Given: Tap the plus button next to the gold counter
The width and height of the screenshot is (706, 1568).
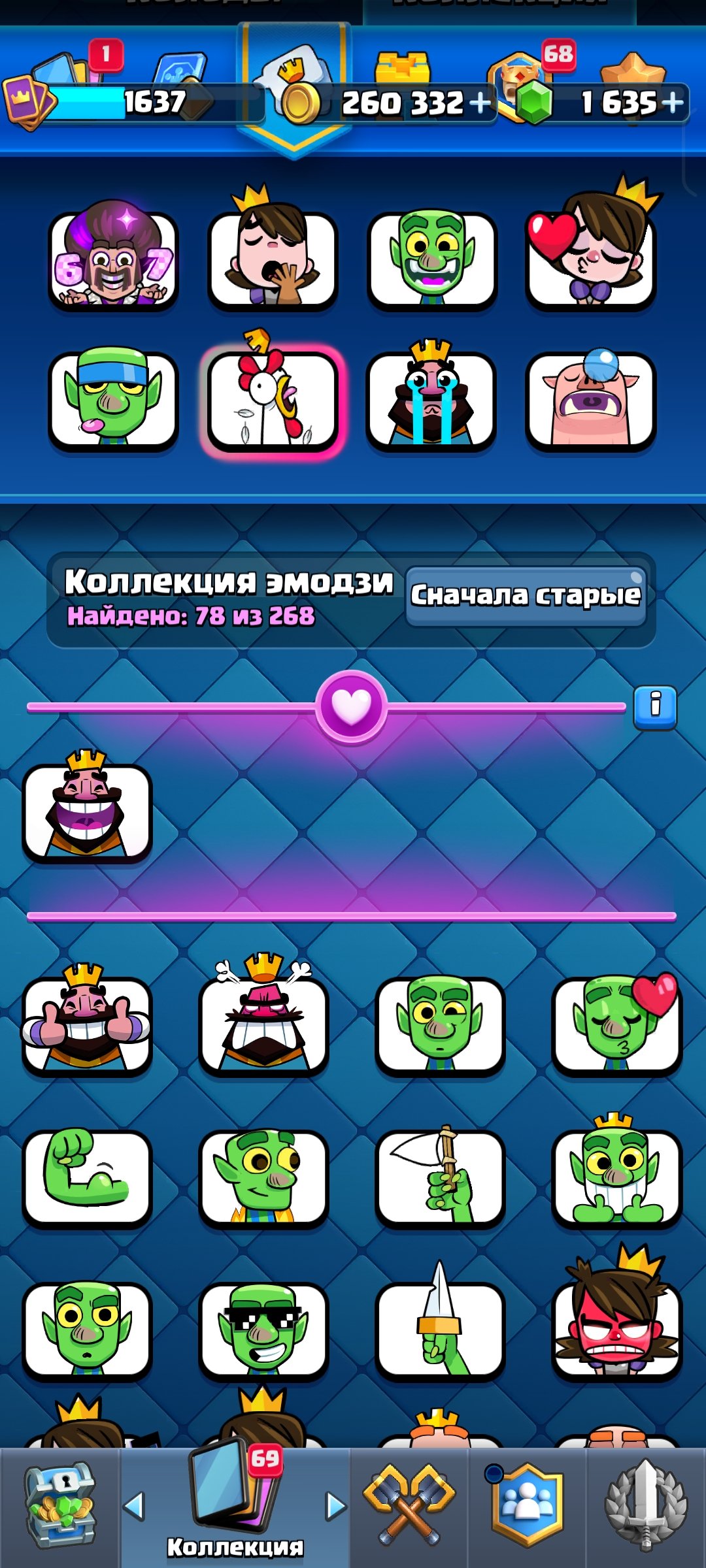Looking at the screenshot, I should [x=480, y=103].
